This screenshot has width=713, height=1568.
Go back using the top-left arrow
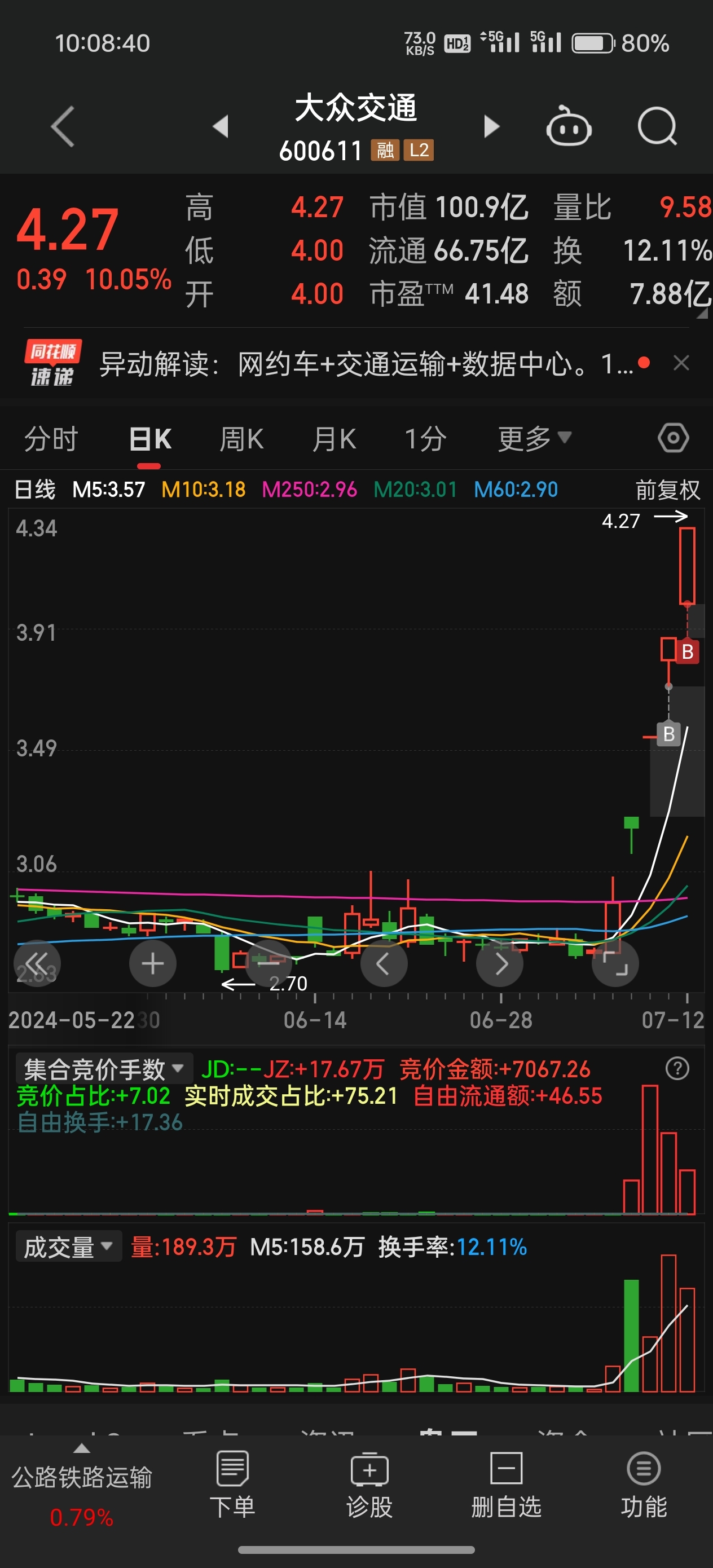point(63,126)
